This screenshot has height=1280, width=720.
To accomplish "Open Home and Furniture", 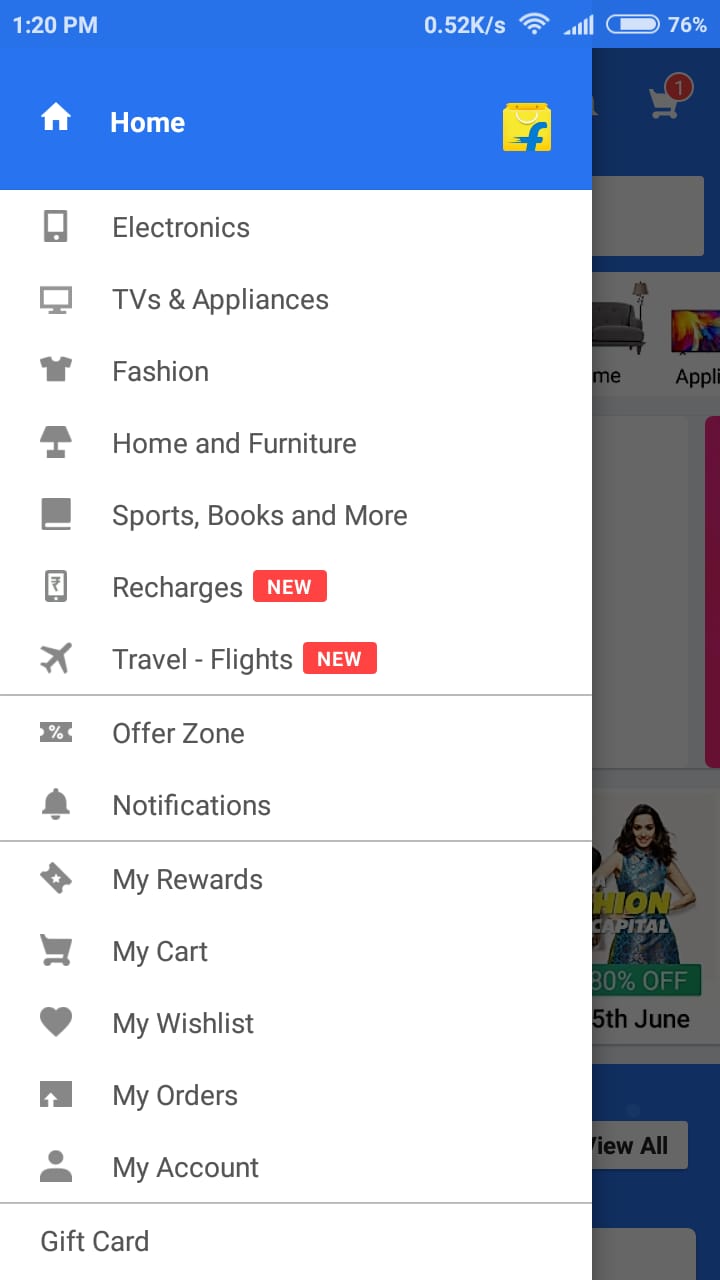I will [296, 443].
